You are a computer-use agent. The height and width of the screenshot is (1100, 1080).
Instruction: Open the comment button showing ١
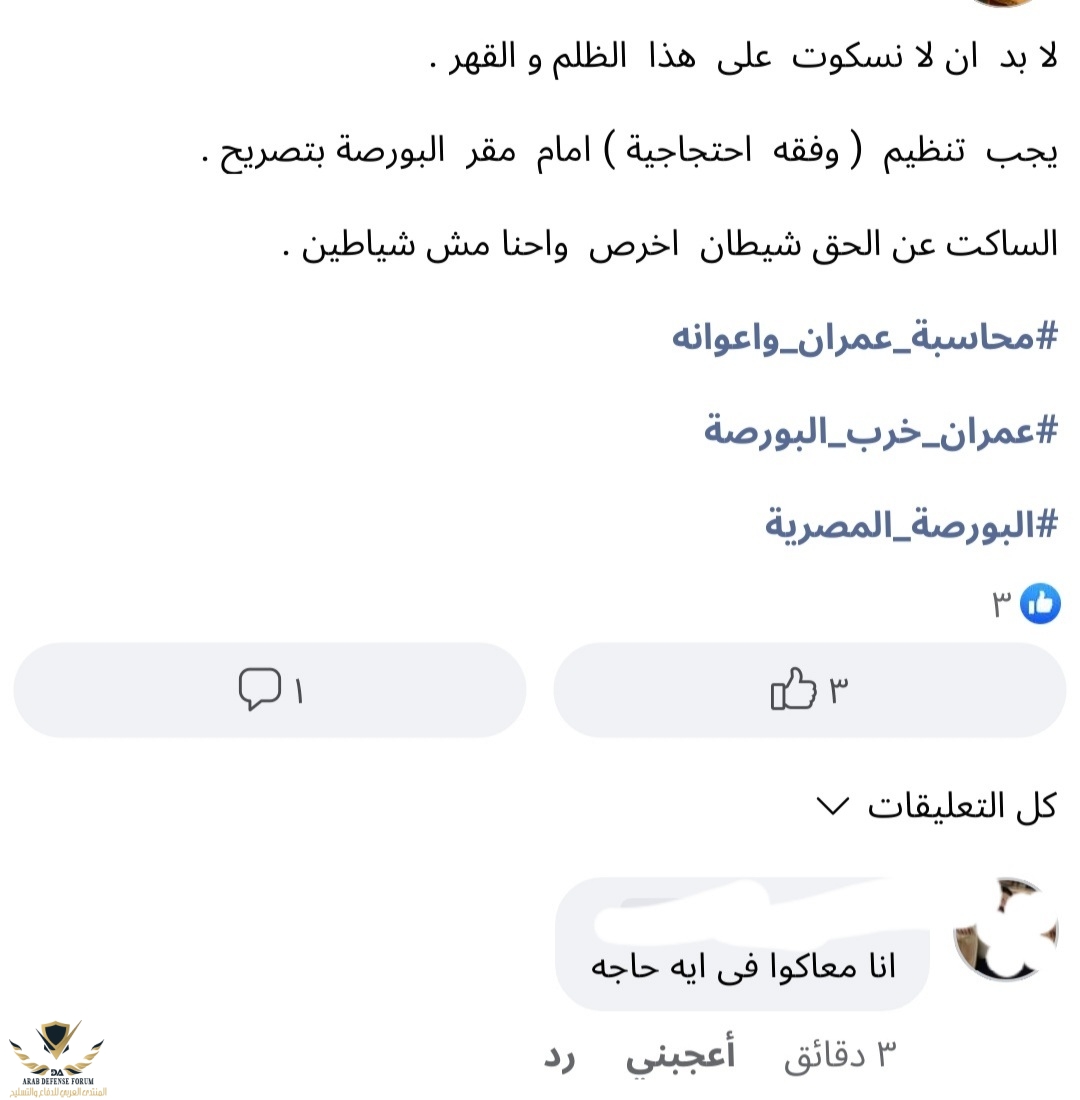[270, 690]
